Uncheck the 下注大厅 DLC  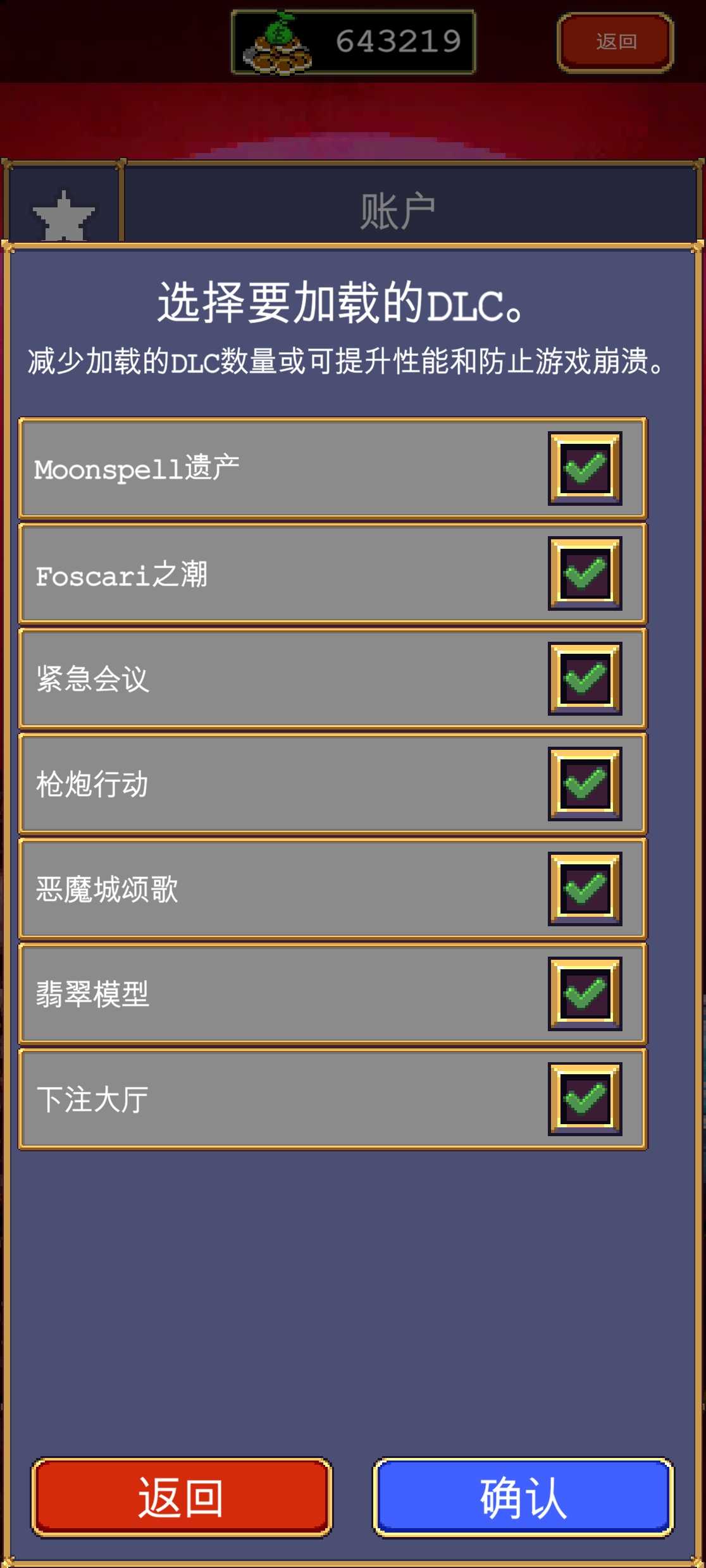[x=585, y=1099]
